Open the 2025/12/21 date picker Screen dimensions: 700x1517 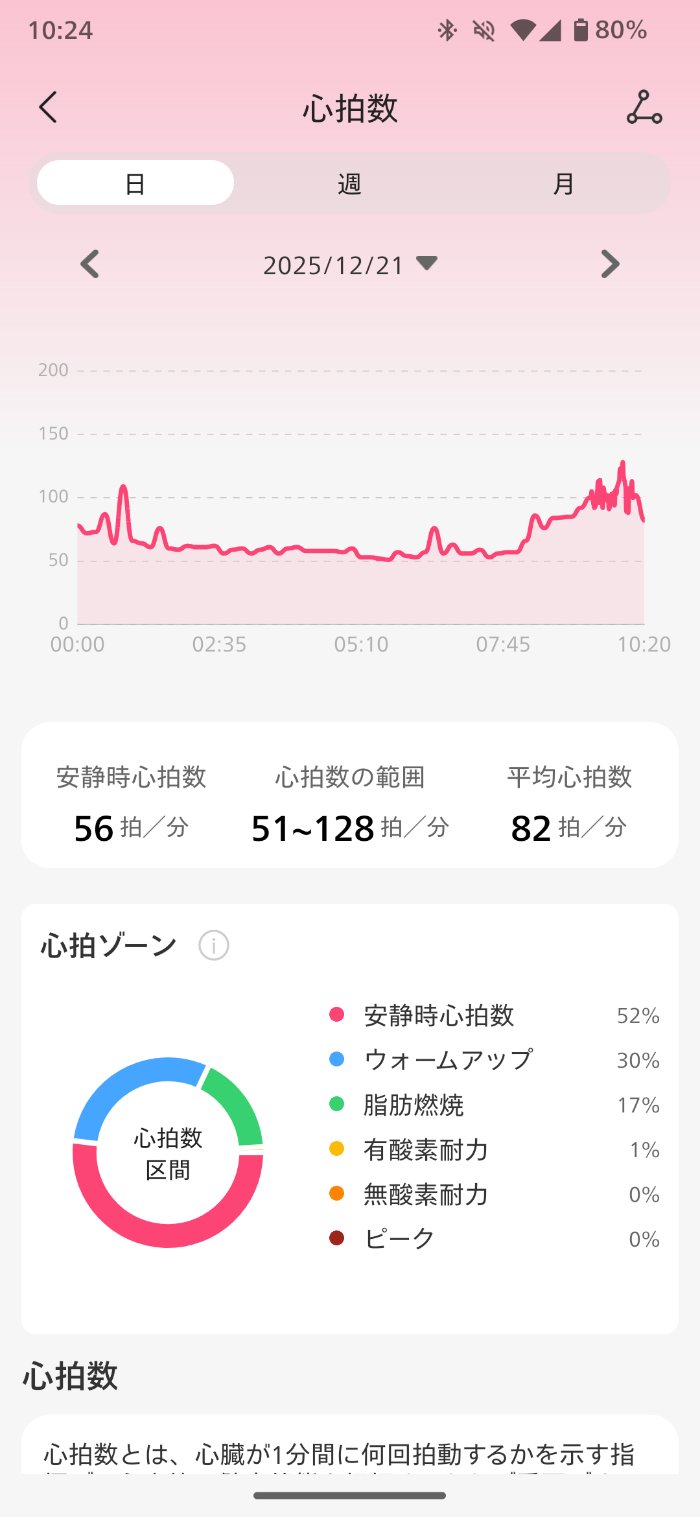click(x=349, y=265)
